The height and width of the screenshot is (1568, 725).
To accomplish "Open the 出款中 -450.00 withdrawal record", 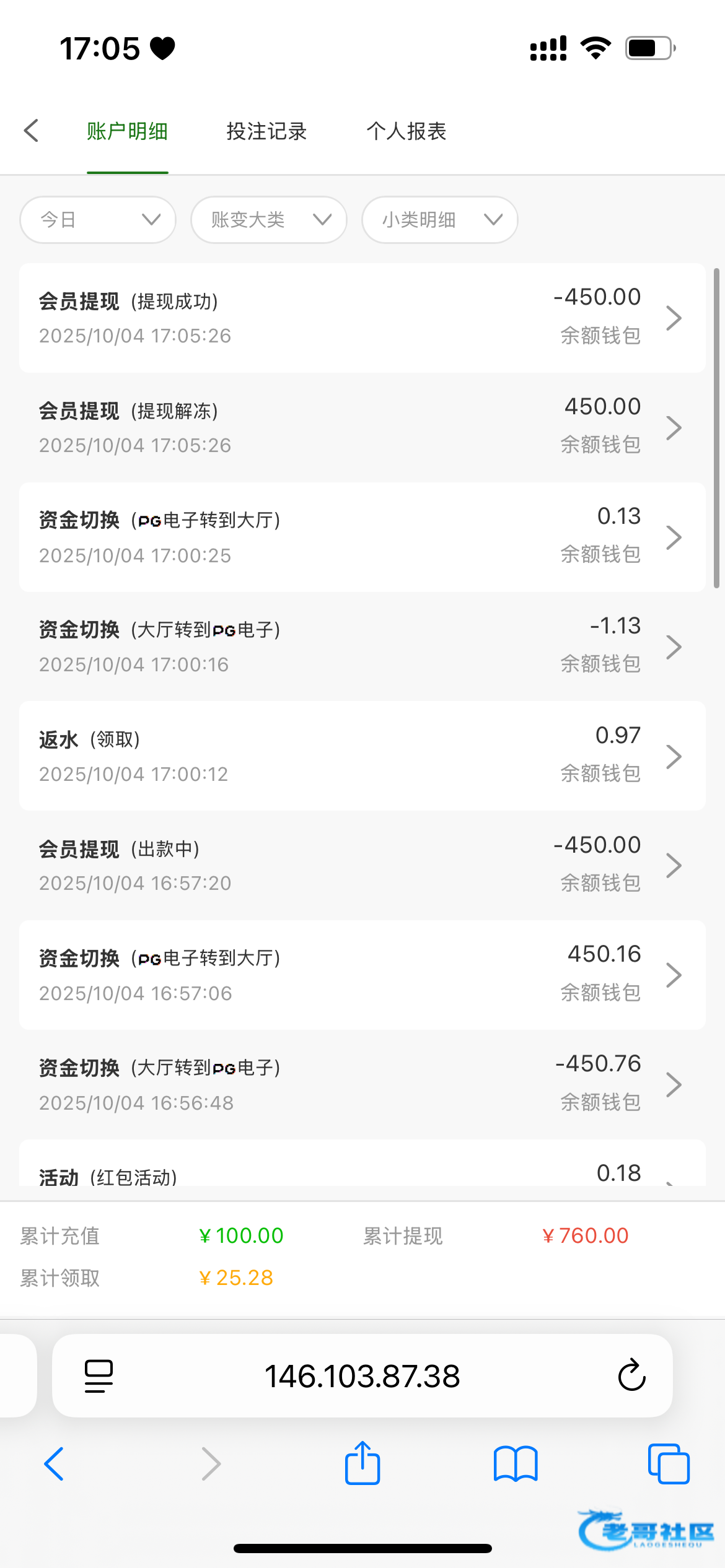I will coord(362,865).
